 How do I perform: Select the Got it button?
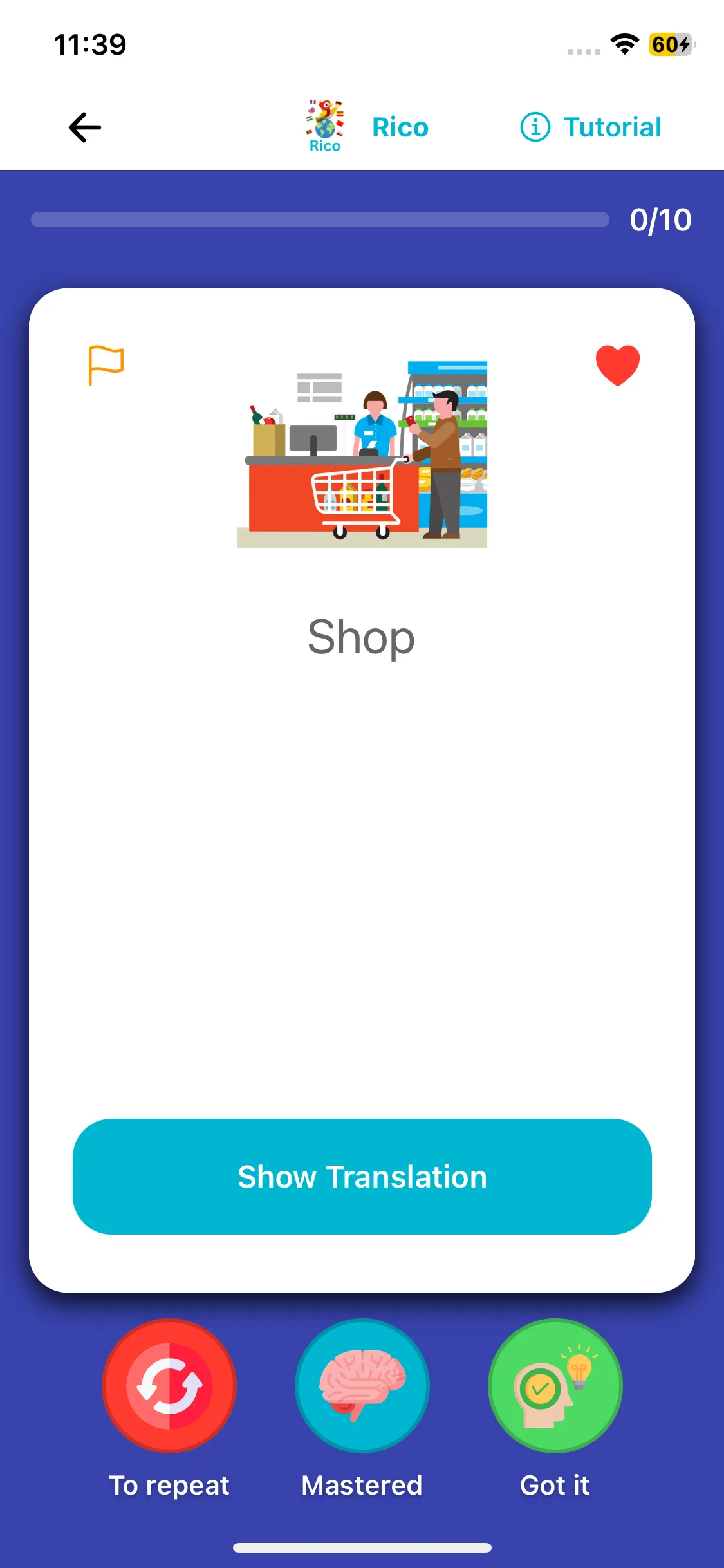(555, 1386)
